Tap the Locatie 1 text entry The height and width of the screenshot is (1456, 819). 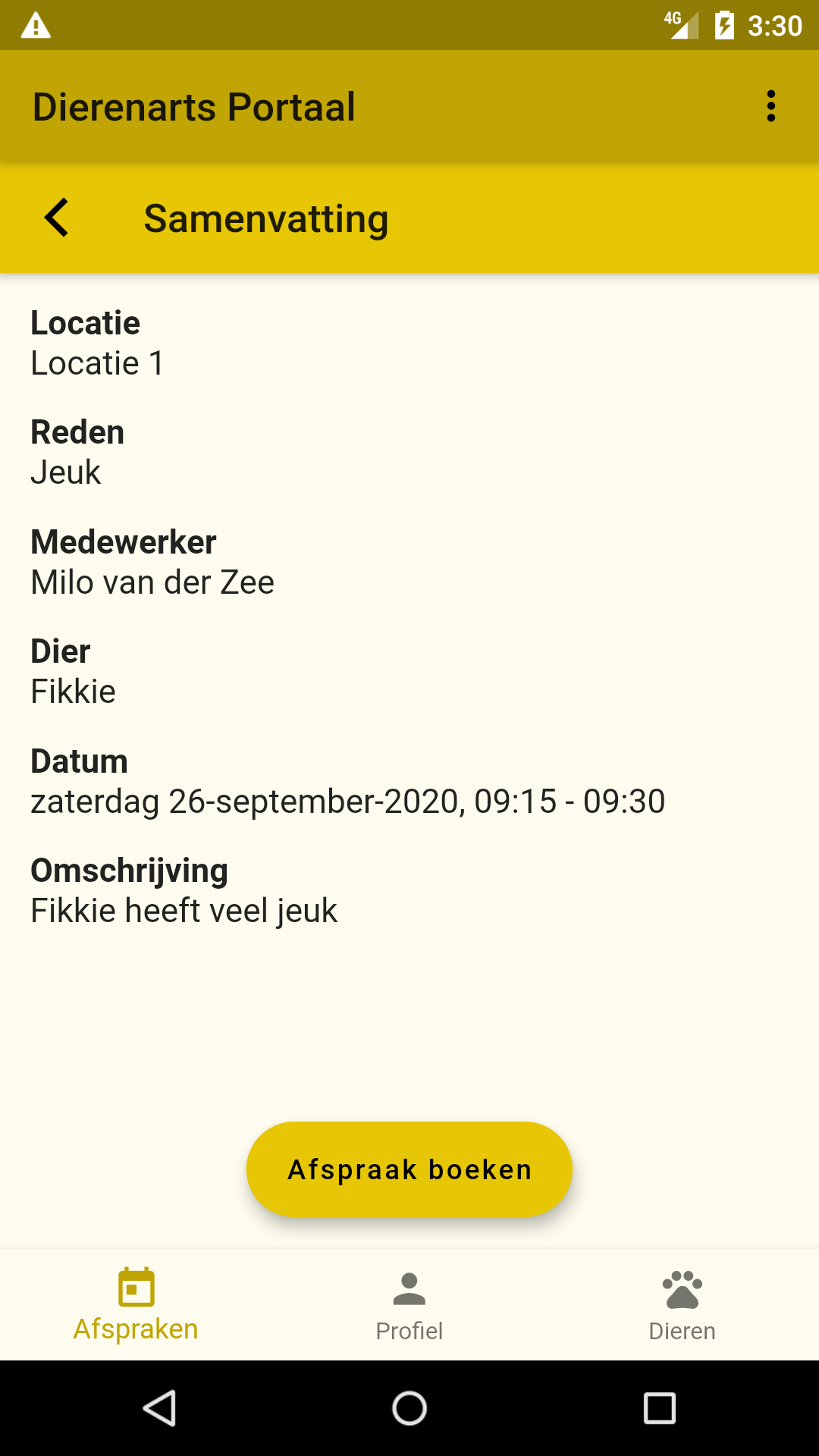pyautogui.click(x=96, y=362)
